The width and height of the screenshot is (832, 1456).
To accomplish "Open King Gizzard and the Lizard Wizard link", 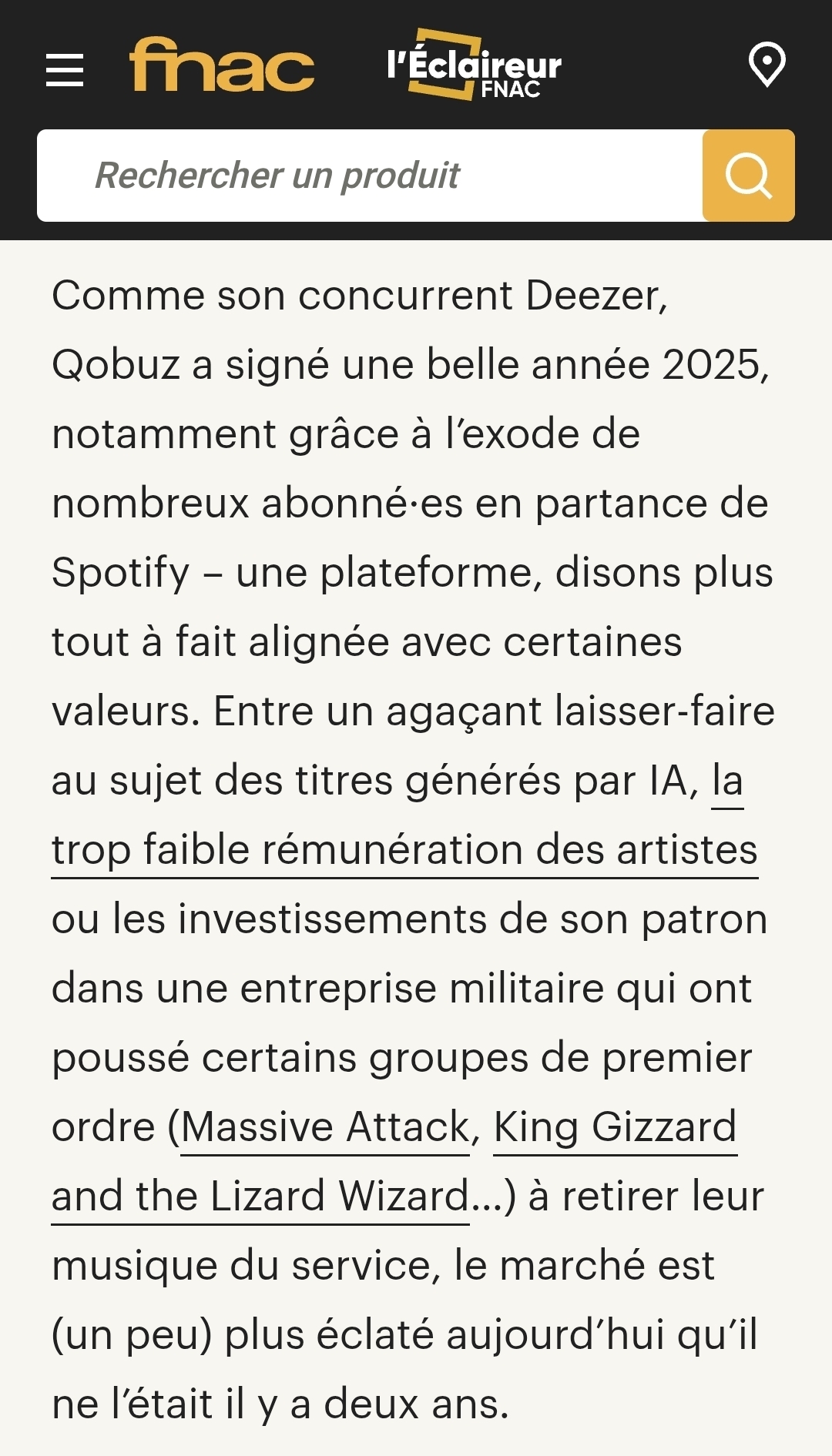I will (x=615, y=1128).
